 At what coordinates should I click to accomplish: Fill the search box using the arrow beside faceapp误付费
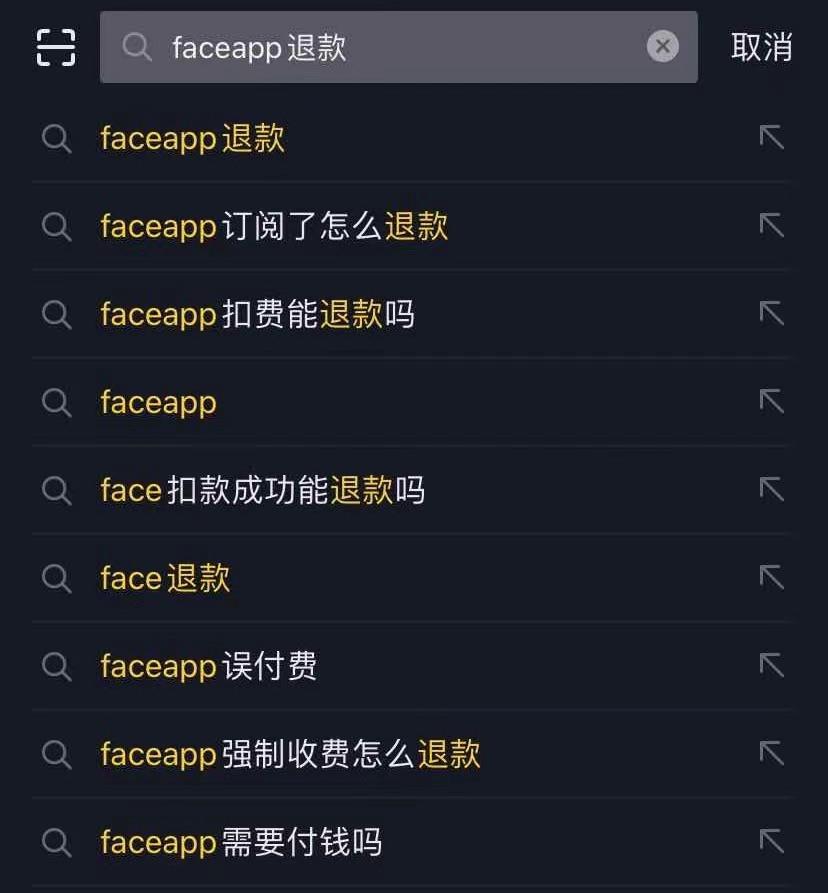(771, 665)
